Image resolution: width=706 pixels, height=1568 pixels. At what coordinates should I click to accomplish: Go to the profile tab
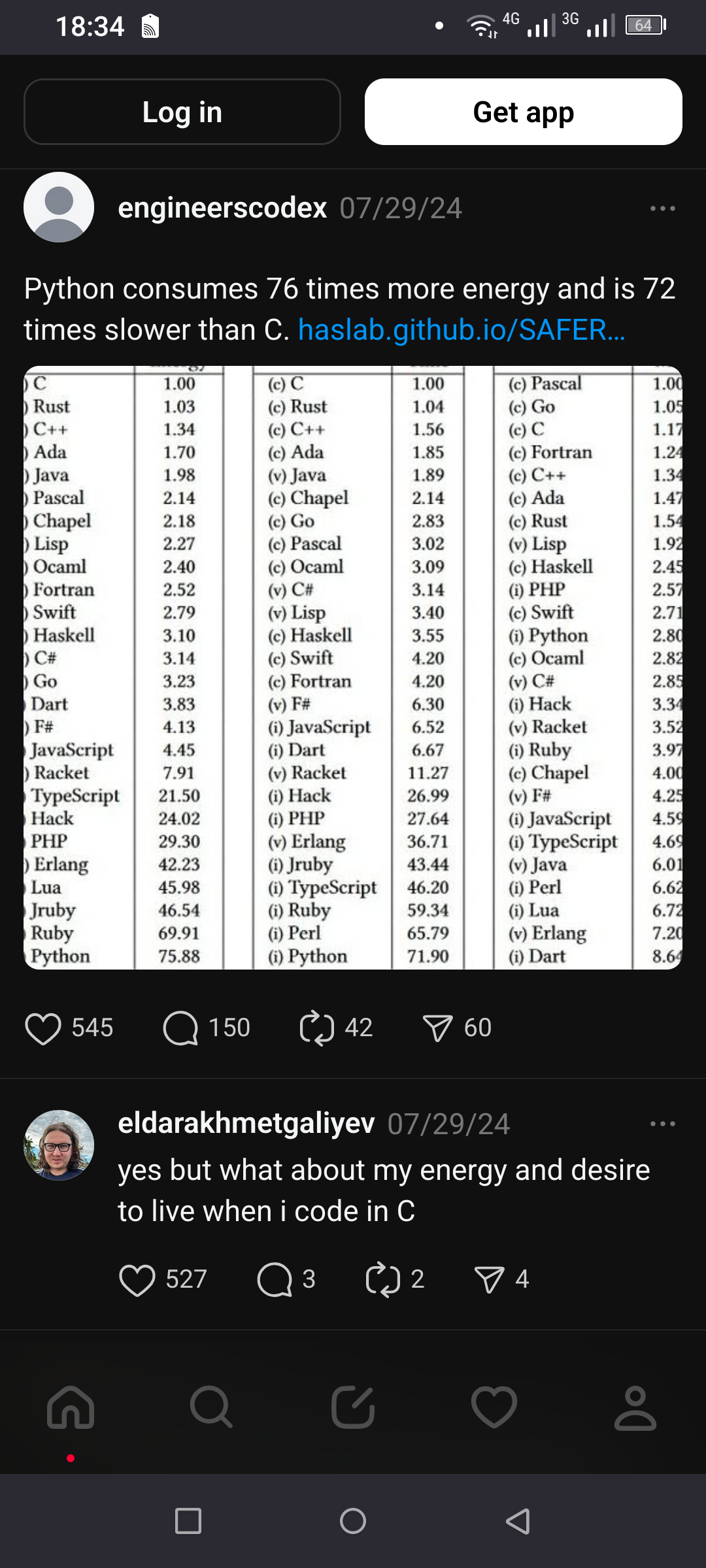click(x=635, y=1407)
